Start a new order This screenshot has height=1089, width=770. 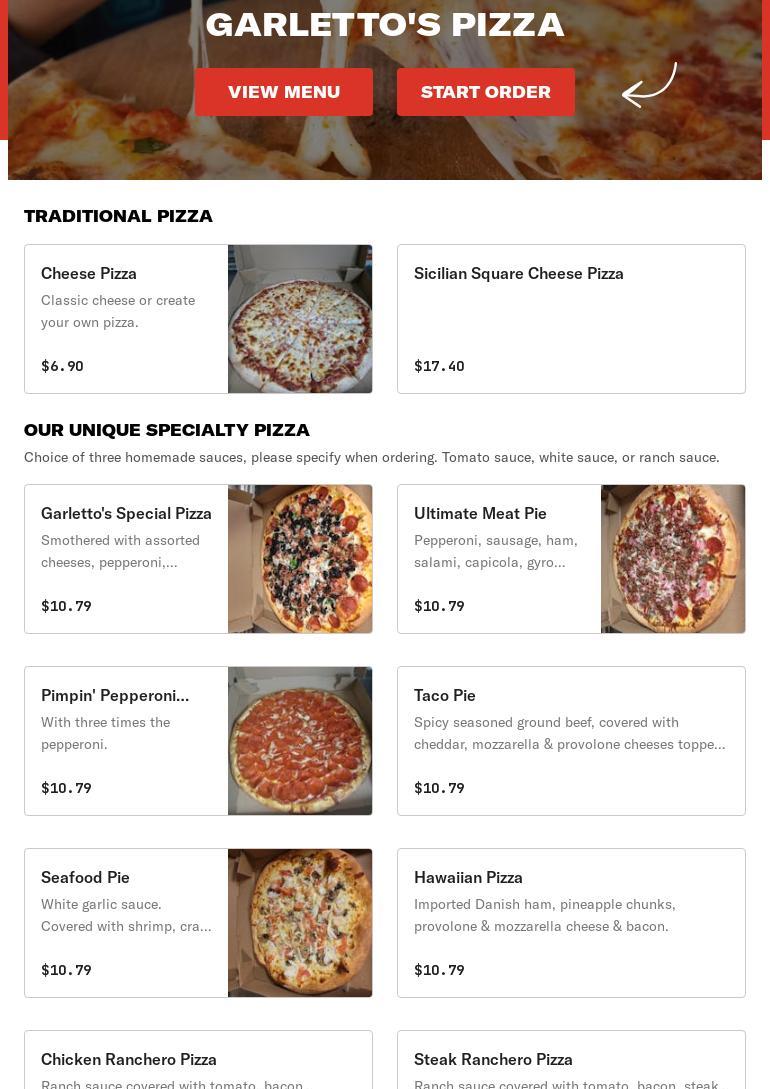(485, 92)
